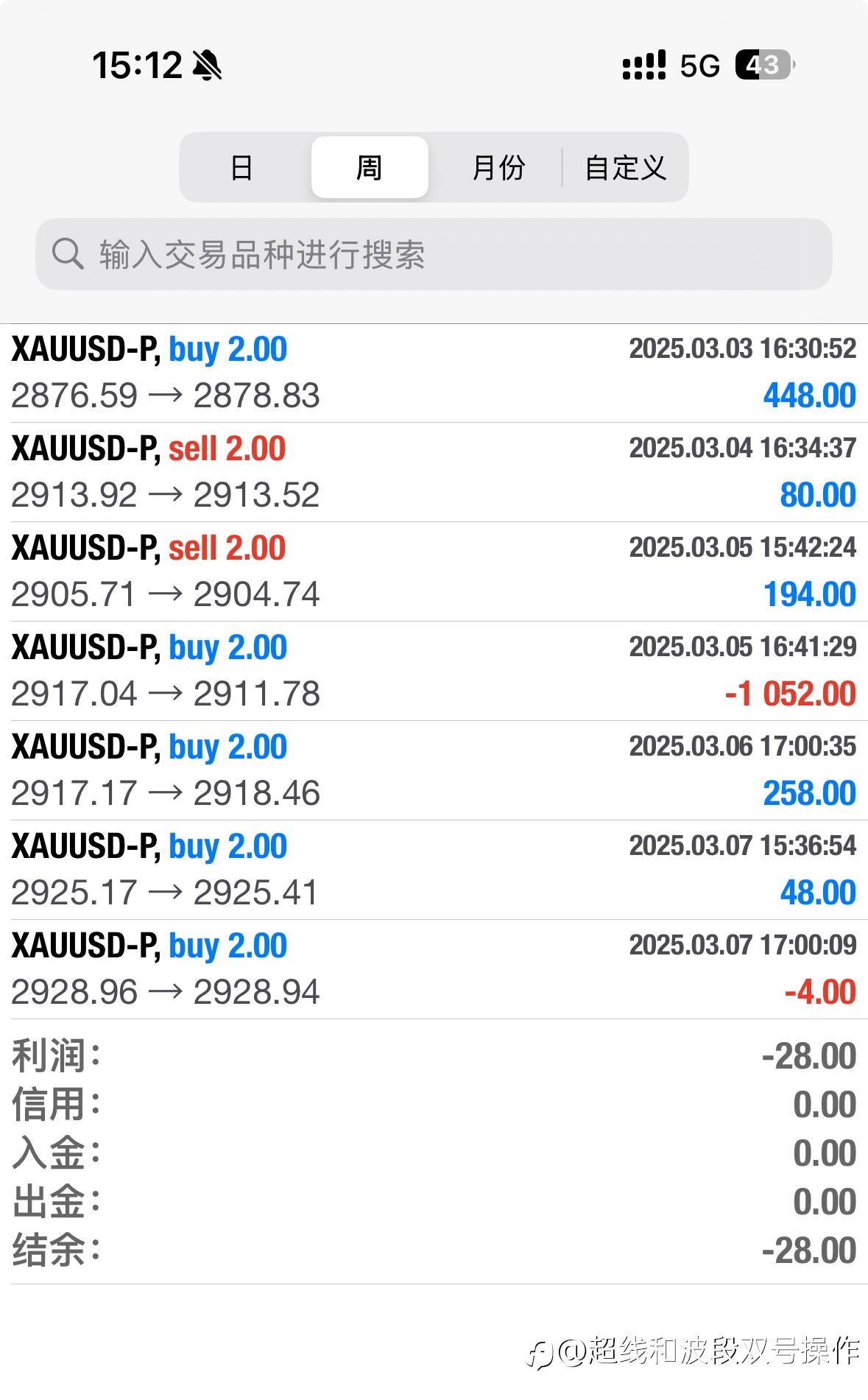
Task: Select the 周 period tab
Action: click(x=370, y=168)
